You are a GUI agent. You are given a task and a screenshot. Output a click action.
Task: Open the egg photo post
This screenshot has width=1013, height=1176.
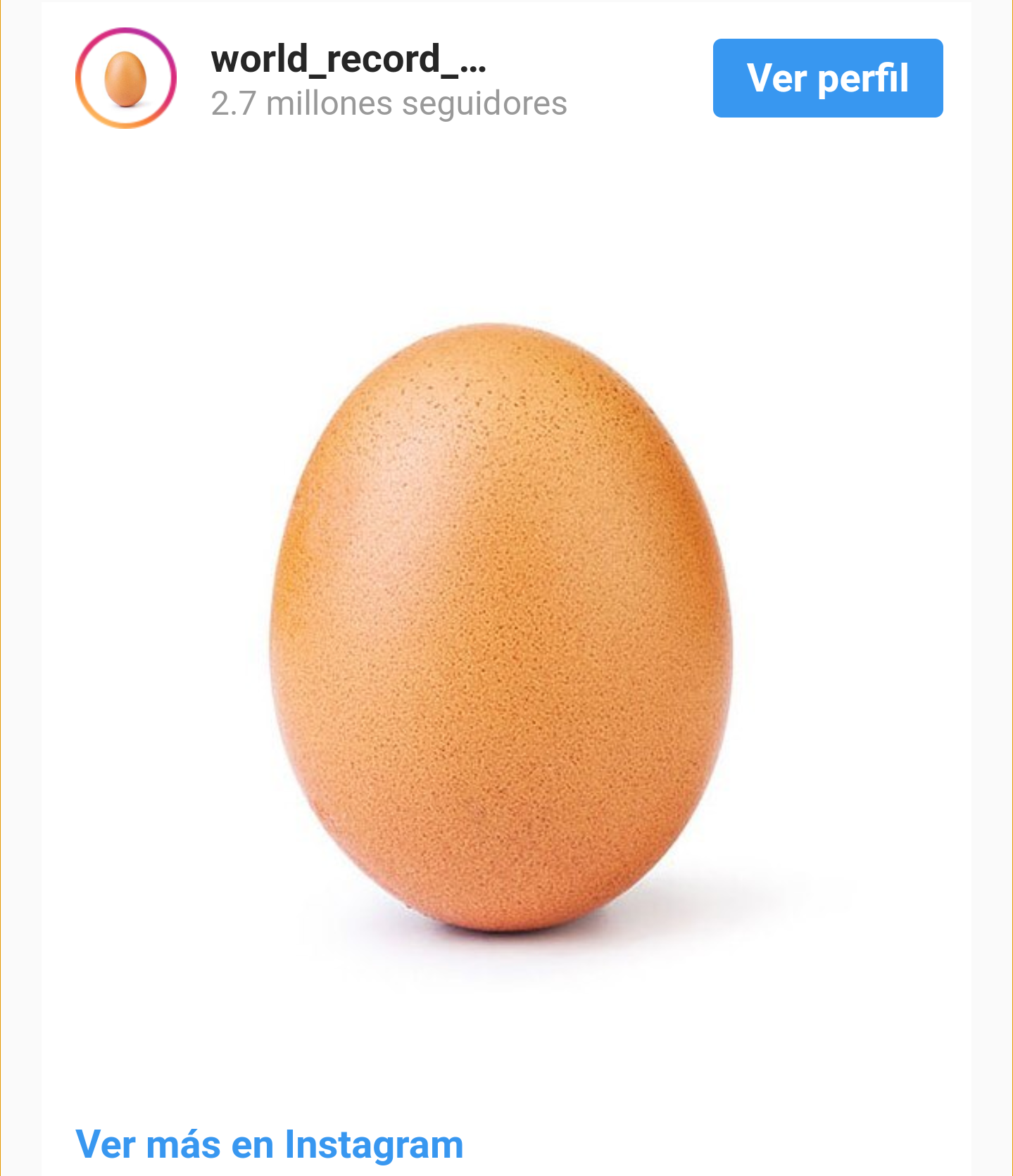[x=501, y=626]
